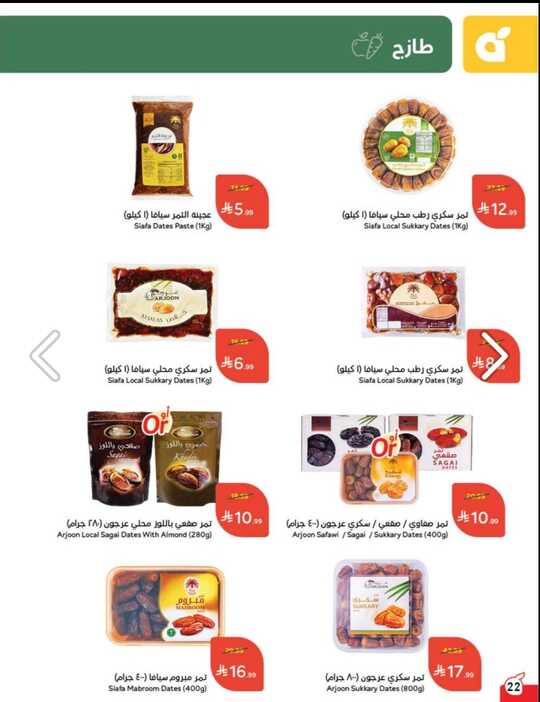Go back to the previous flyer page
Viewport: 540px width, 702px height.
click(x=45, y=356)
